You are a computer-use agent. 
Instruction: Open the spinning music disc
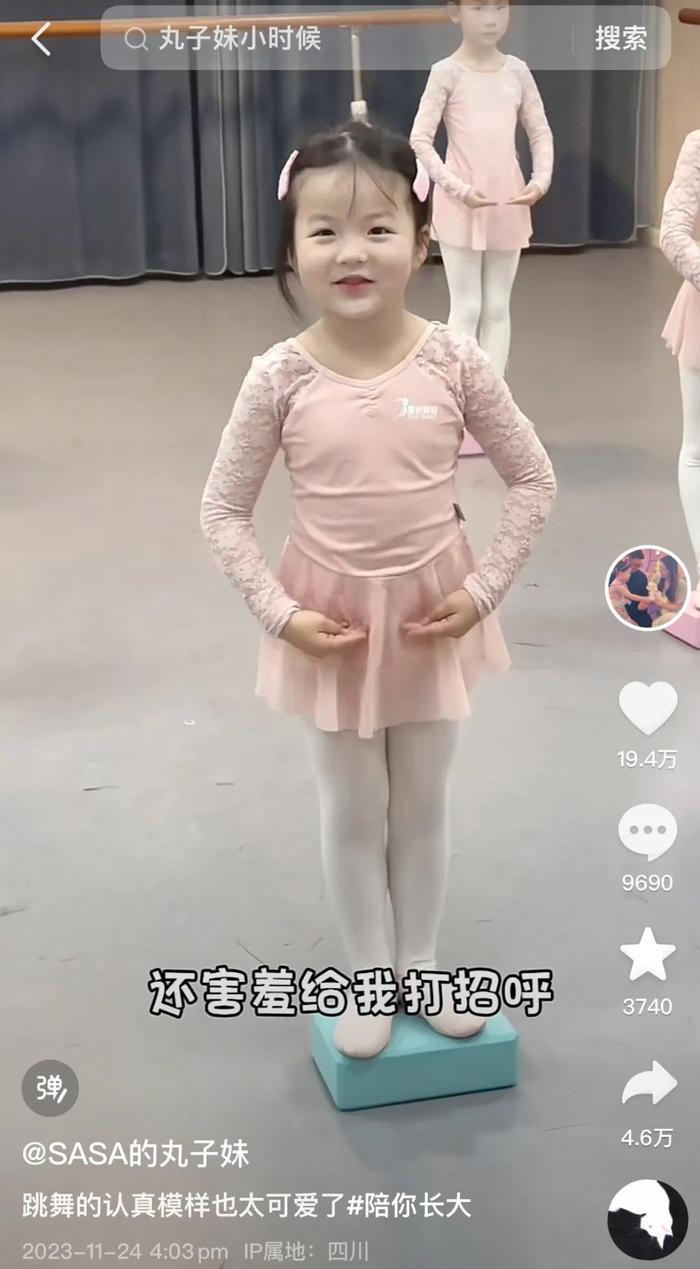coord(647,1219)
